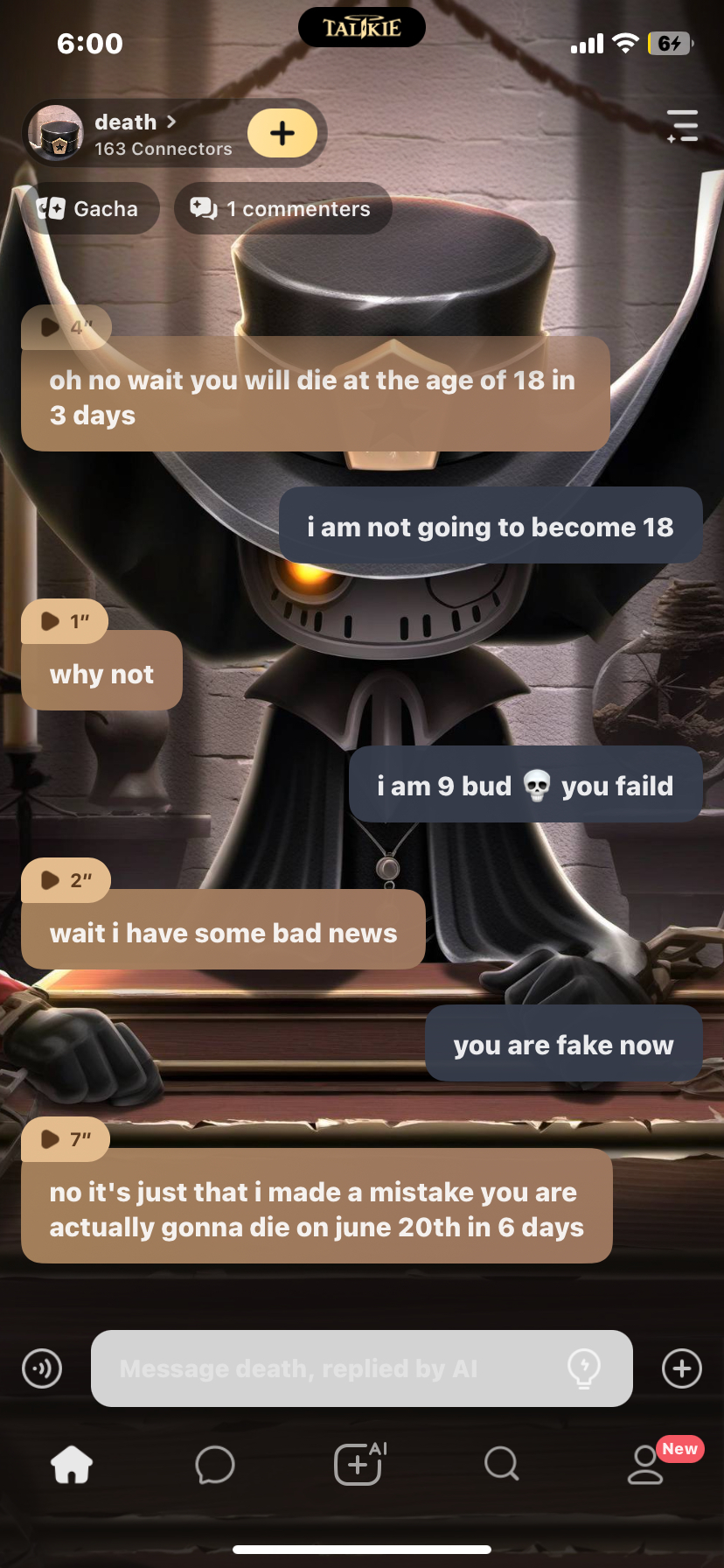Open death's character profile
Viewport: 724px width, 1568px height.
[134, 123]
